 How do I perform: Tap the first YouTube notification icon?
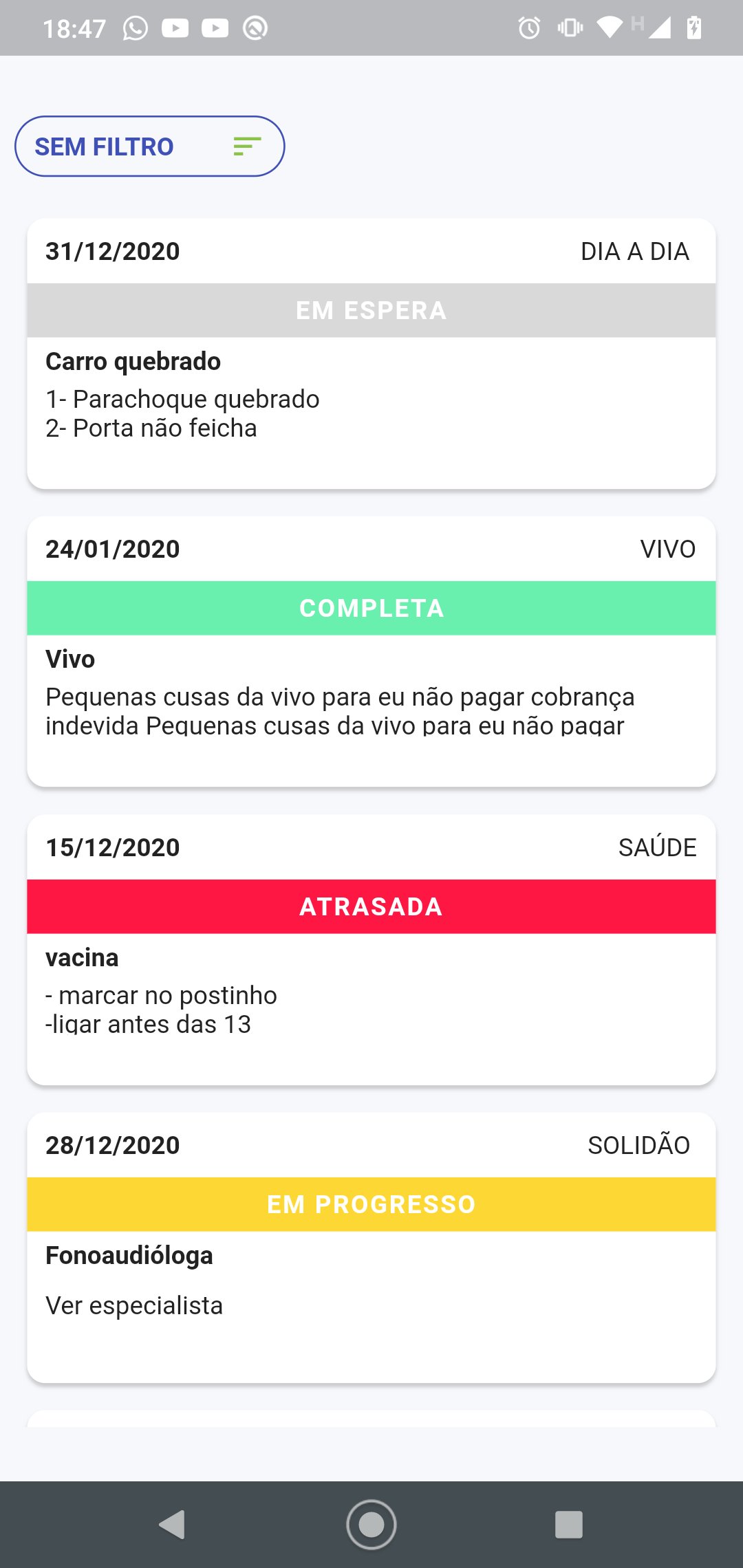176,28
